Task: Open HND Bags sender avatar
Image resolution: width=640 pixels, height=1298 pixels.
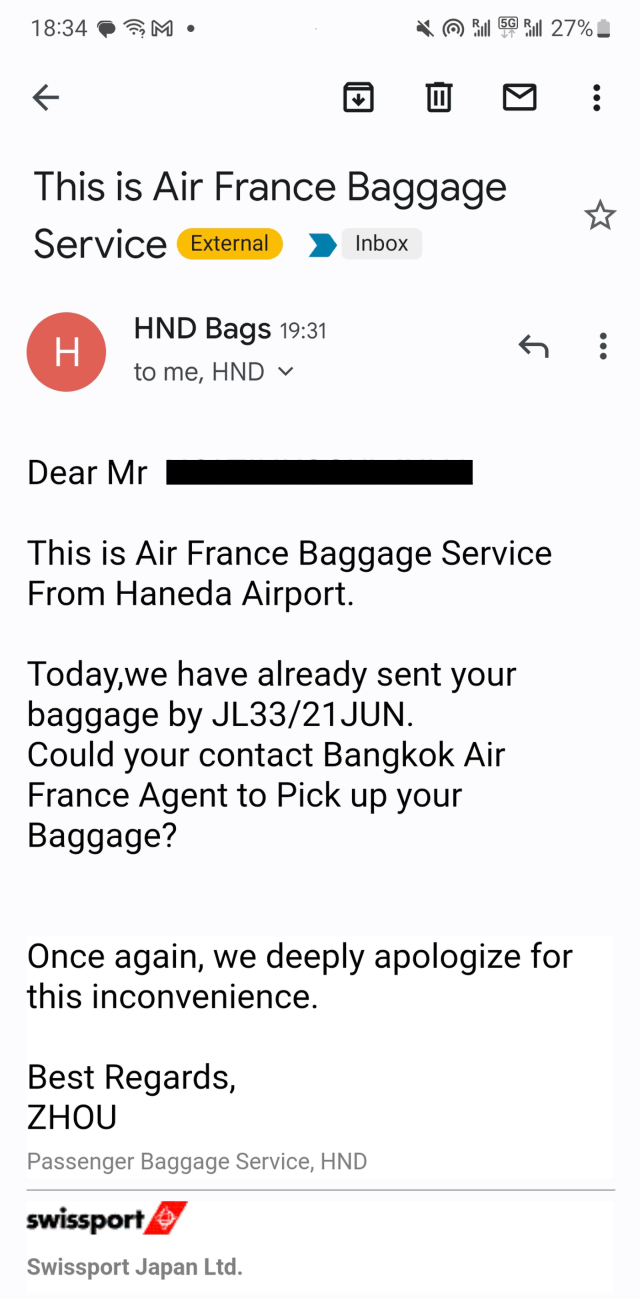Action: click(66, 352)
